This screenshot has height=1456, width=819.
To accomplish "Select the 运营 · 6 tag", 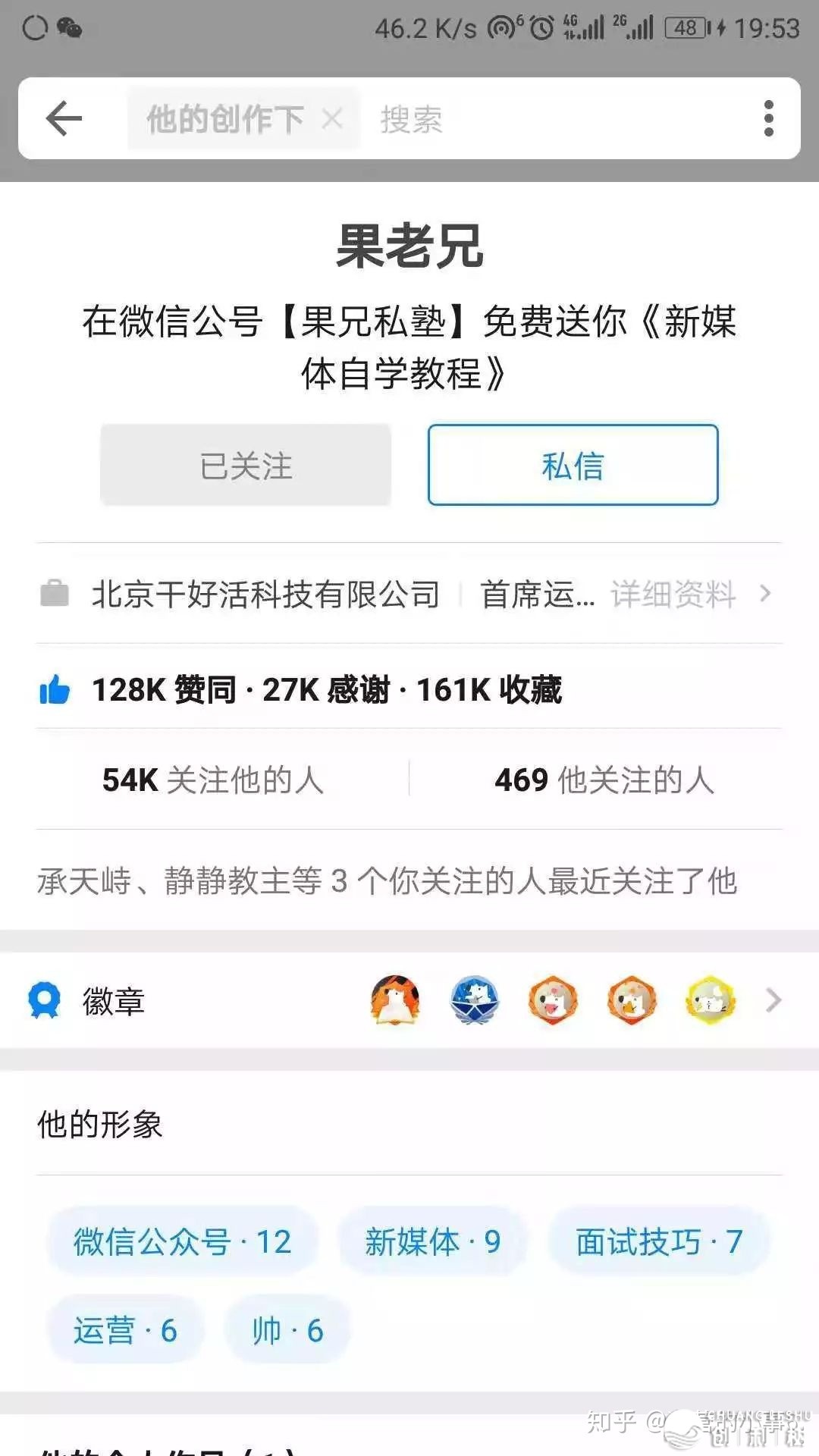I will point(125,1330).
